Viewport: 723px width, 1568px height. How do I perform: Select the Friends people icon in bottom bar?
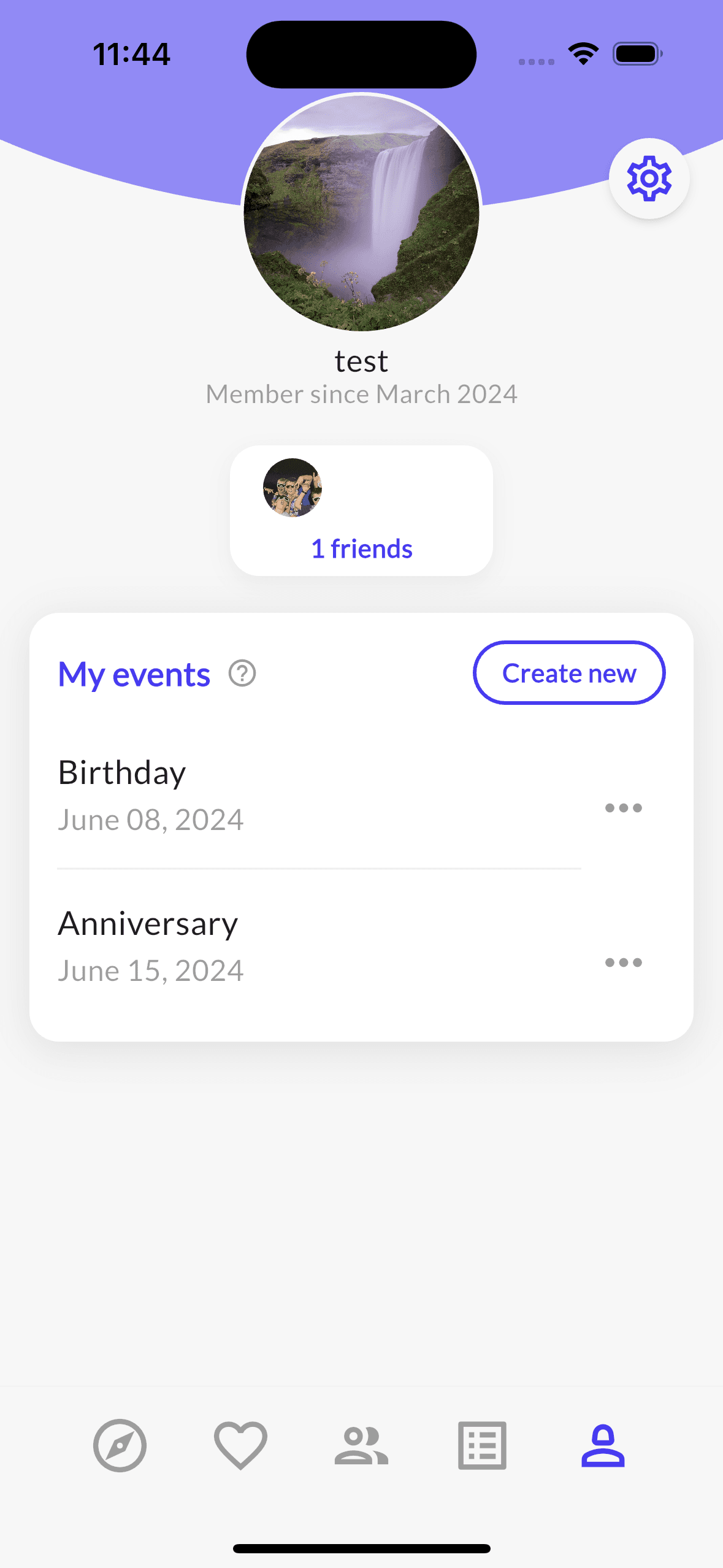pyautogui.click(x=361, y=1446)
